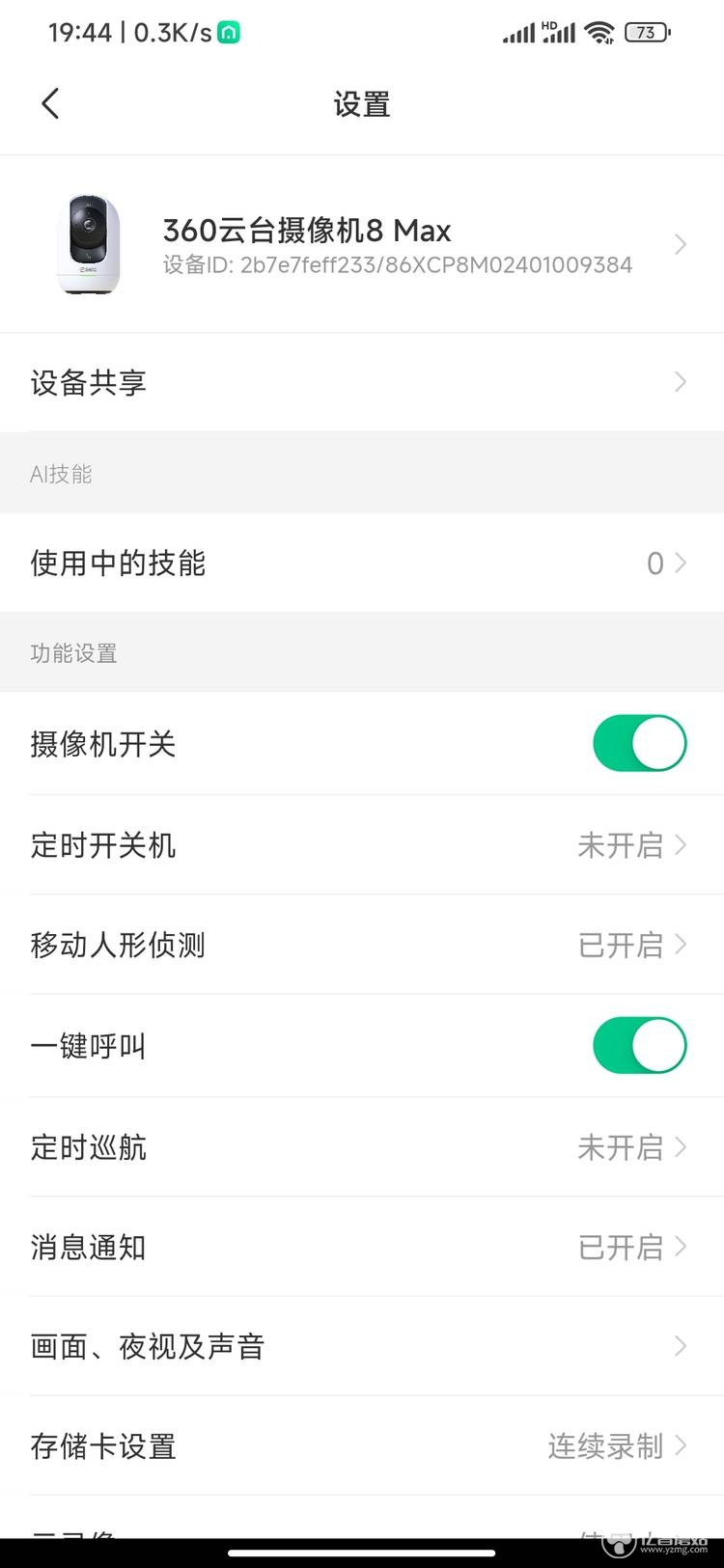724x1568 pixels.
Task: Open 定时开关机 settings
Action: (362, 845)
